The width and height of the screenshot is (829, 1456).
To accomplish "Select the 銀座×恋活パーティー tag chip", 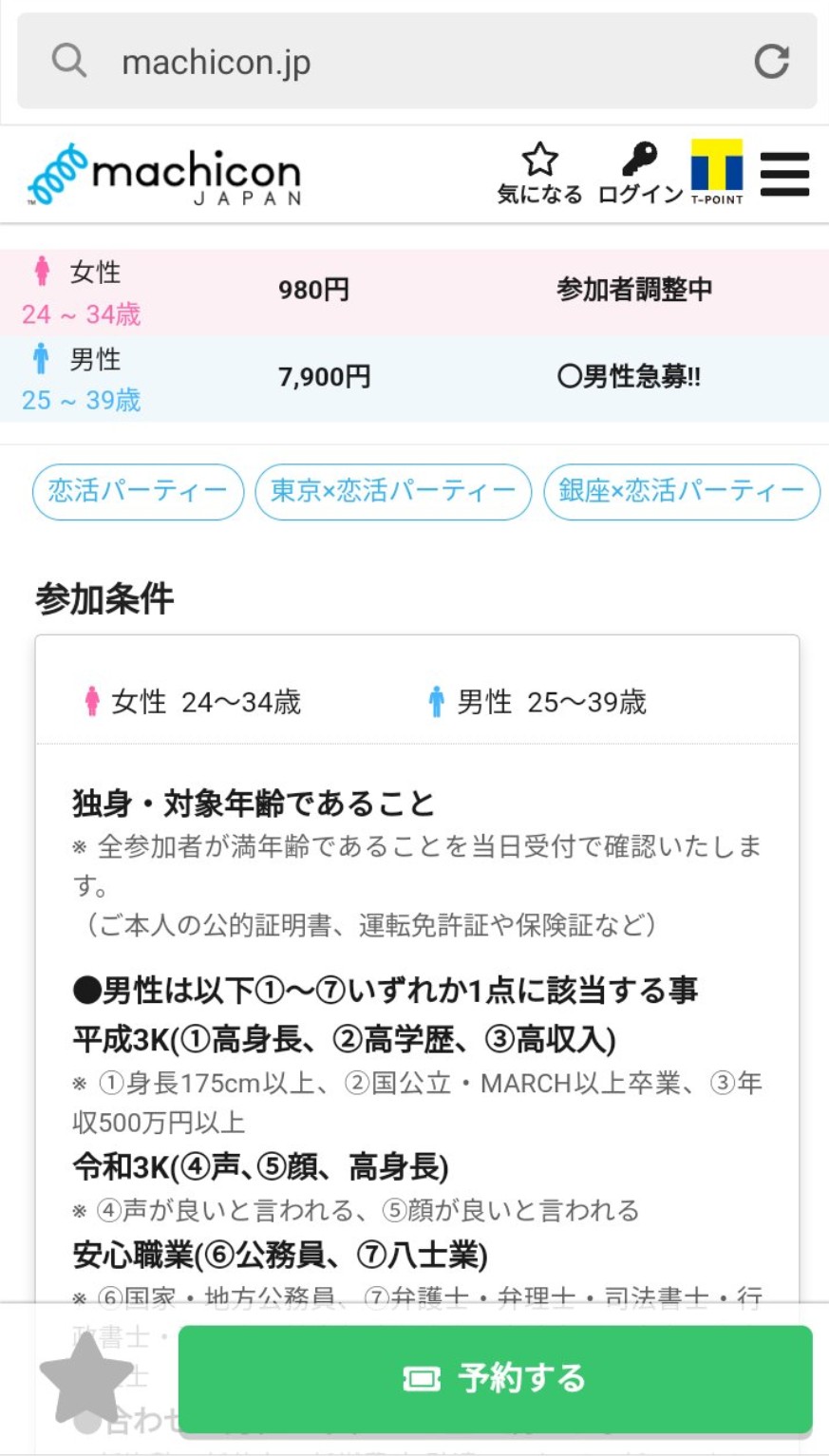I will click(x=682, y=491).
